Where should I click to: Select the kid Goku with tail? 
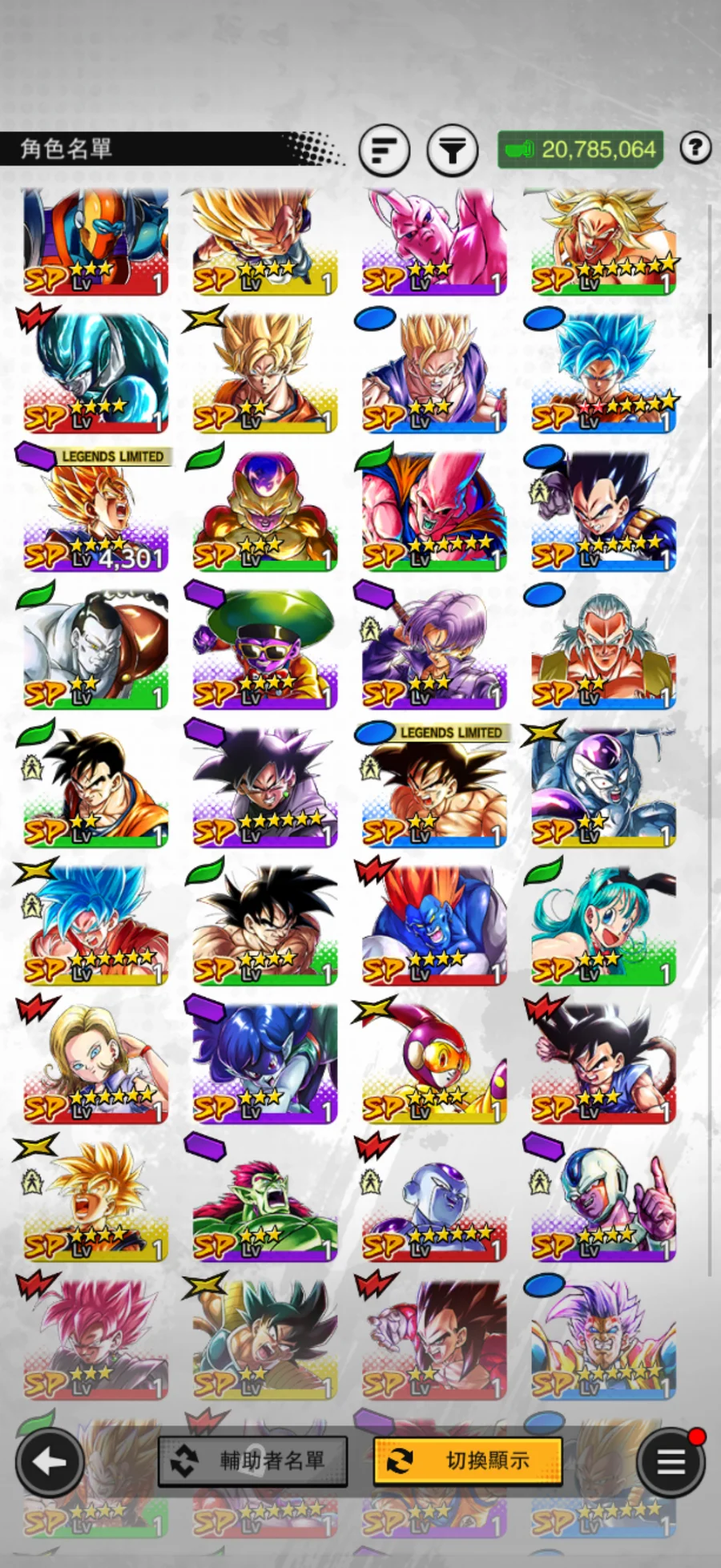[603, 1063]
